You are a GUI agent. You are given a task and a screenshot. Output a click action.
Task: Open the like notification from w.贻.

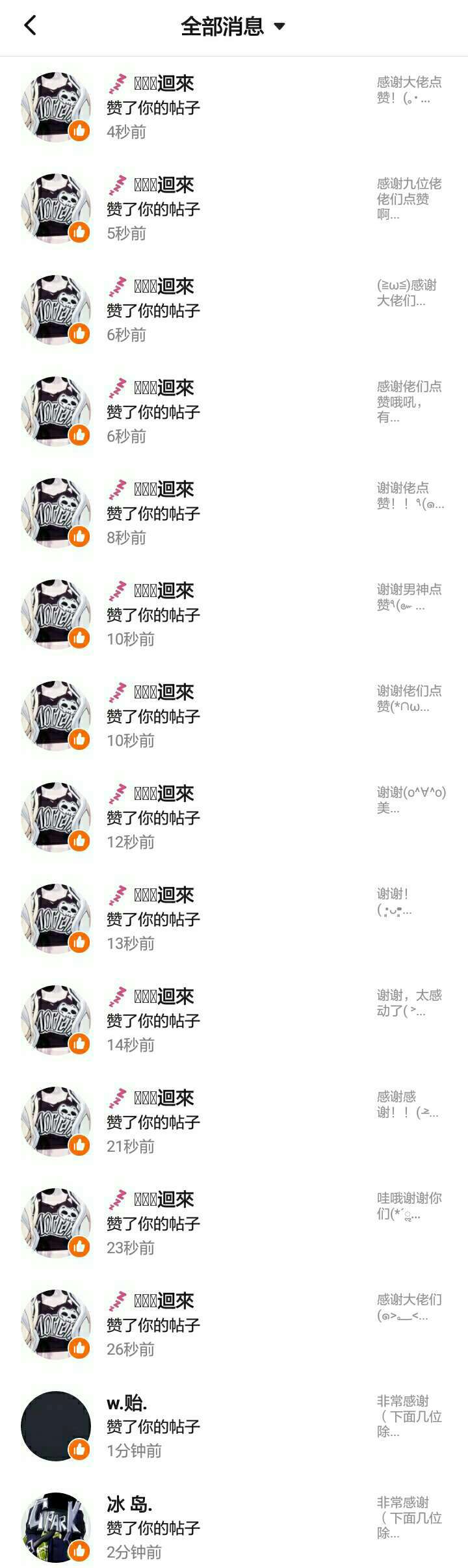[234, 1426]
